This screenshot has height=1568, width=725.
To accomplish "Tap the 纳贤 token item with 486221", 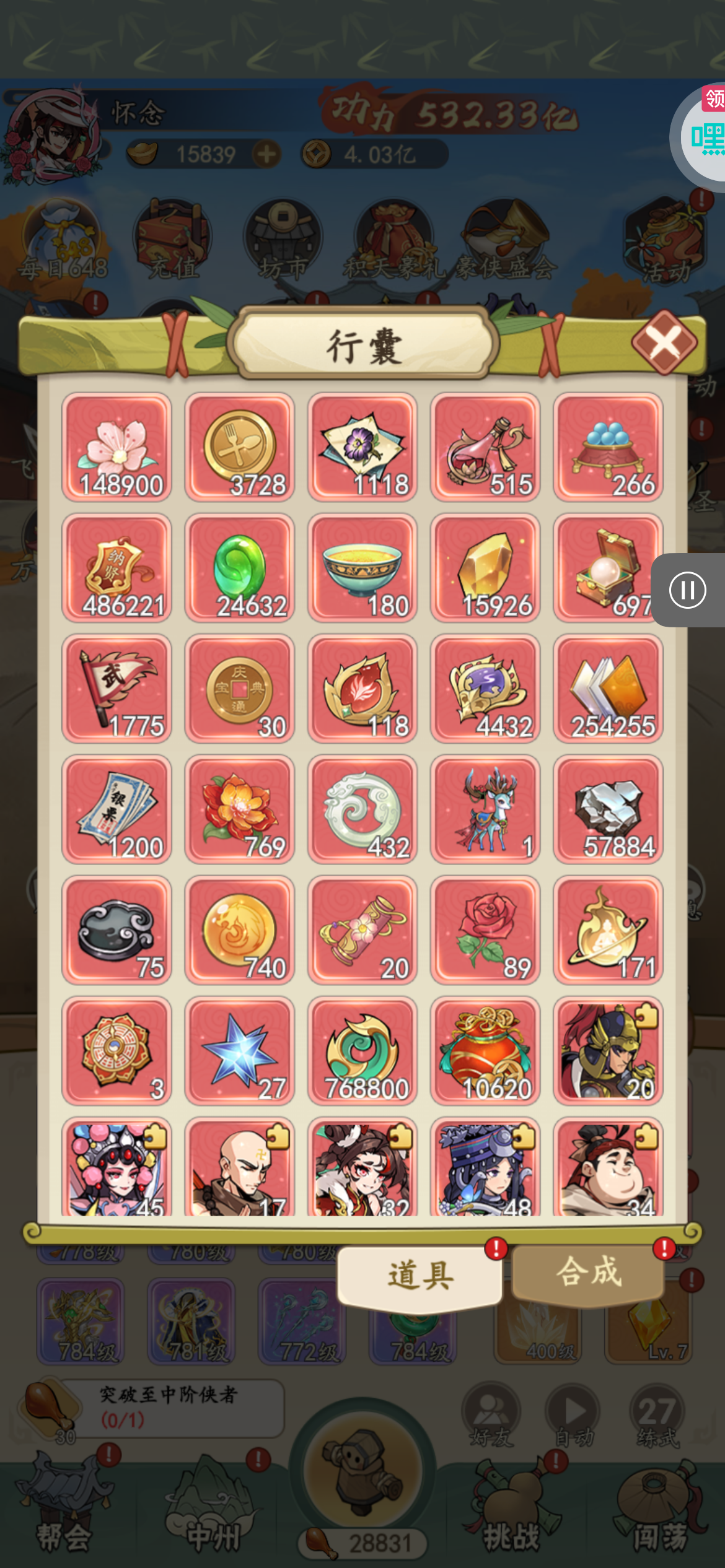I will click(x=116, y=568).
